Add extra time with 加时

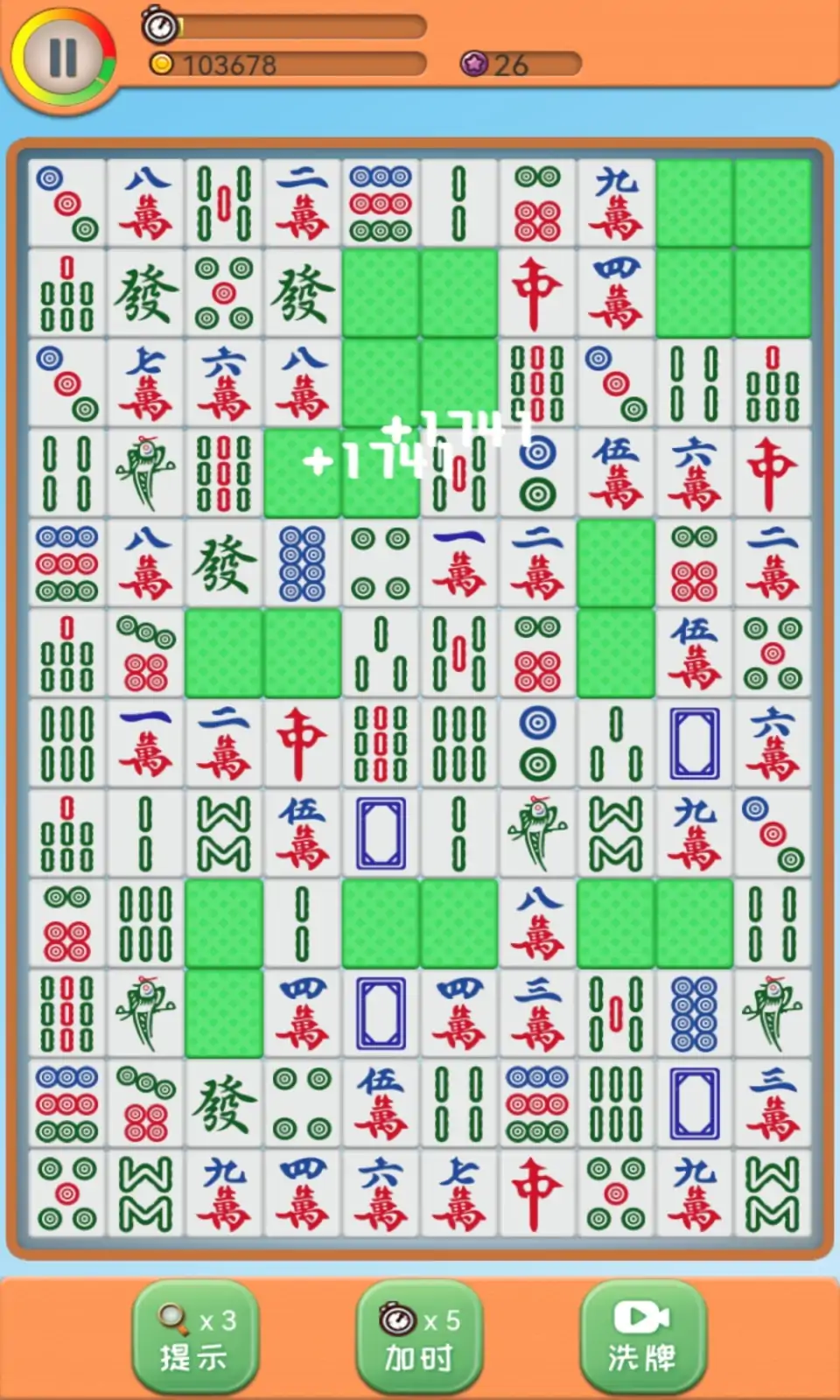tap(419, 1337)
